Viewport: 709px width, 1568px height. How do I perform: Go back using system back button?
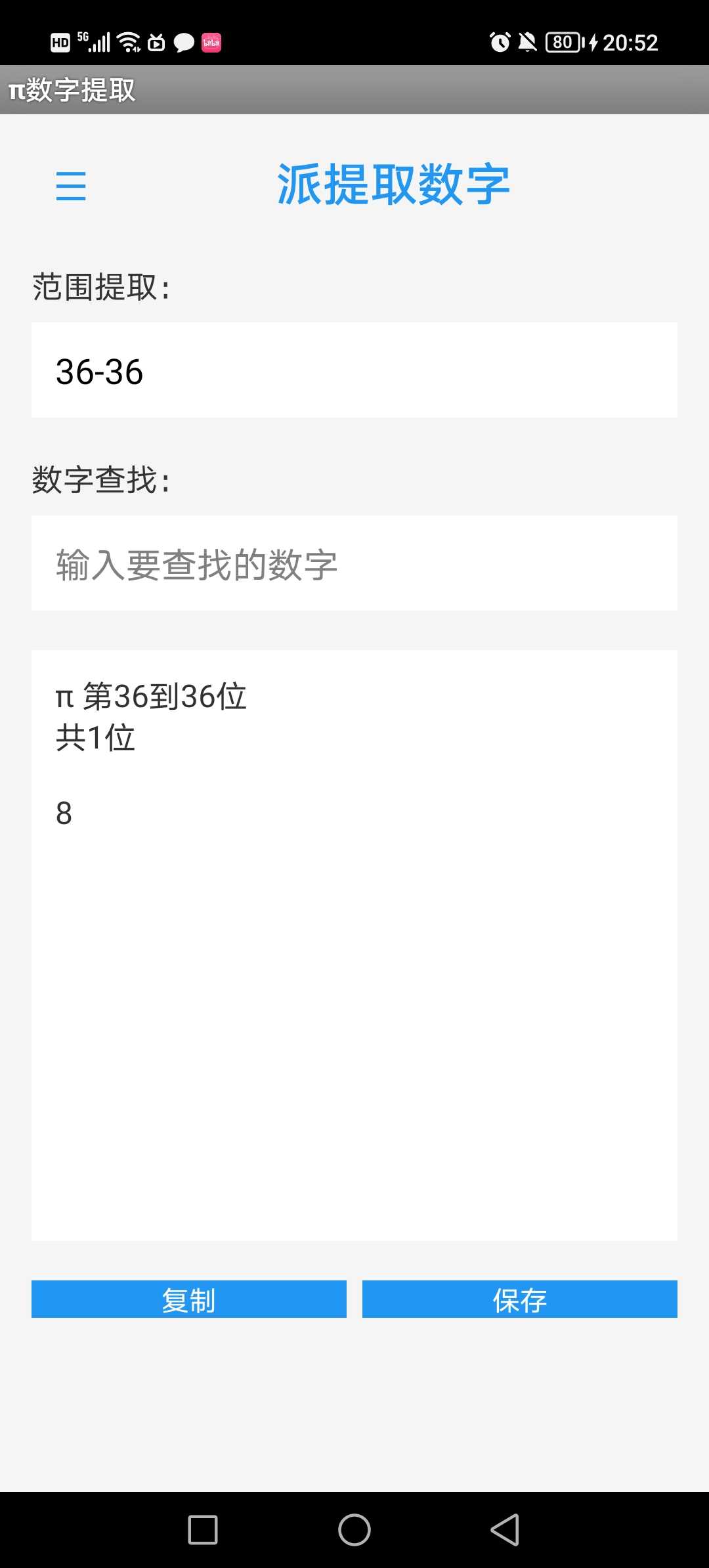tap(505, 1530)
